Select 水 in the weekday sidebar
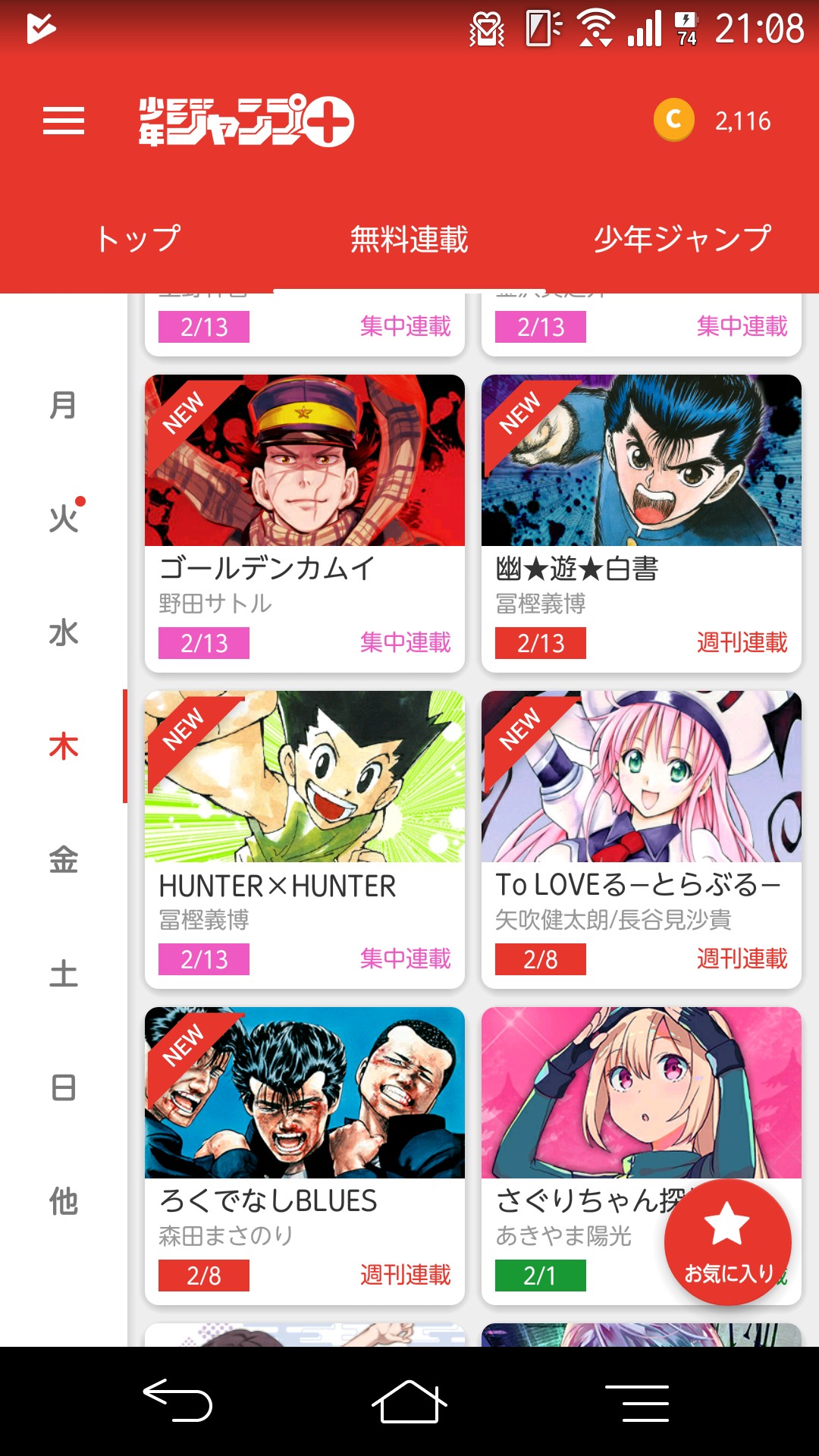 (64, 633)
